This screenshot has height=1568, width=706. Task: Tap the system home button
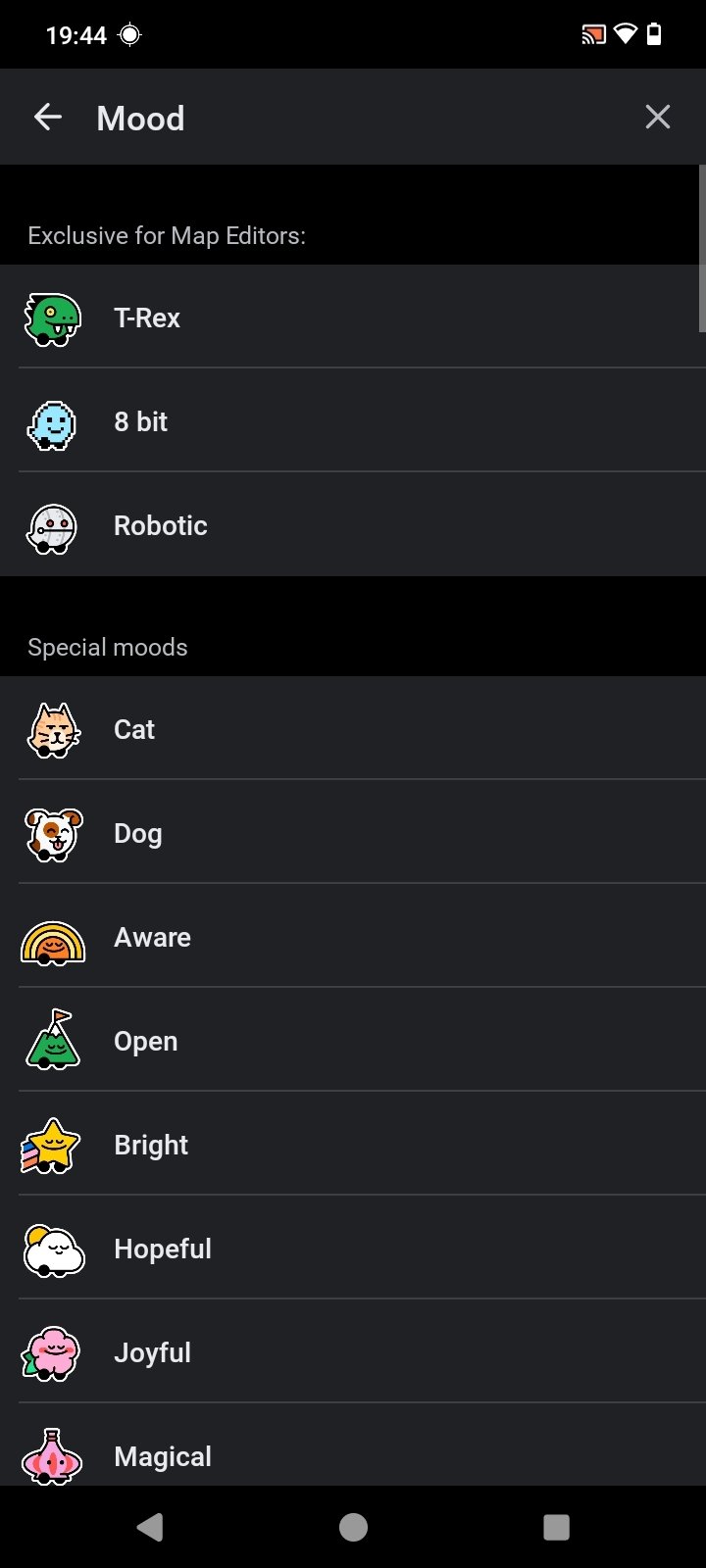coord(353,1527)
